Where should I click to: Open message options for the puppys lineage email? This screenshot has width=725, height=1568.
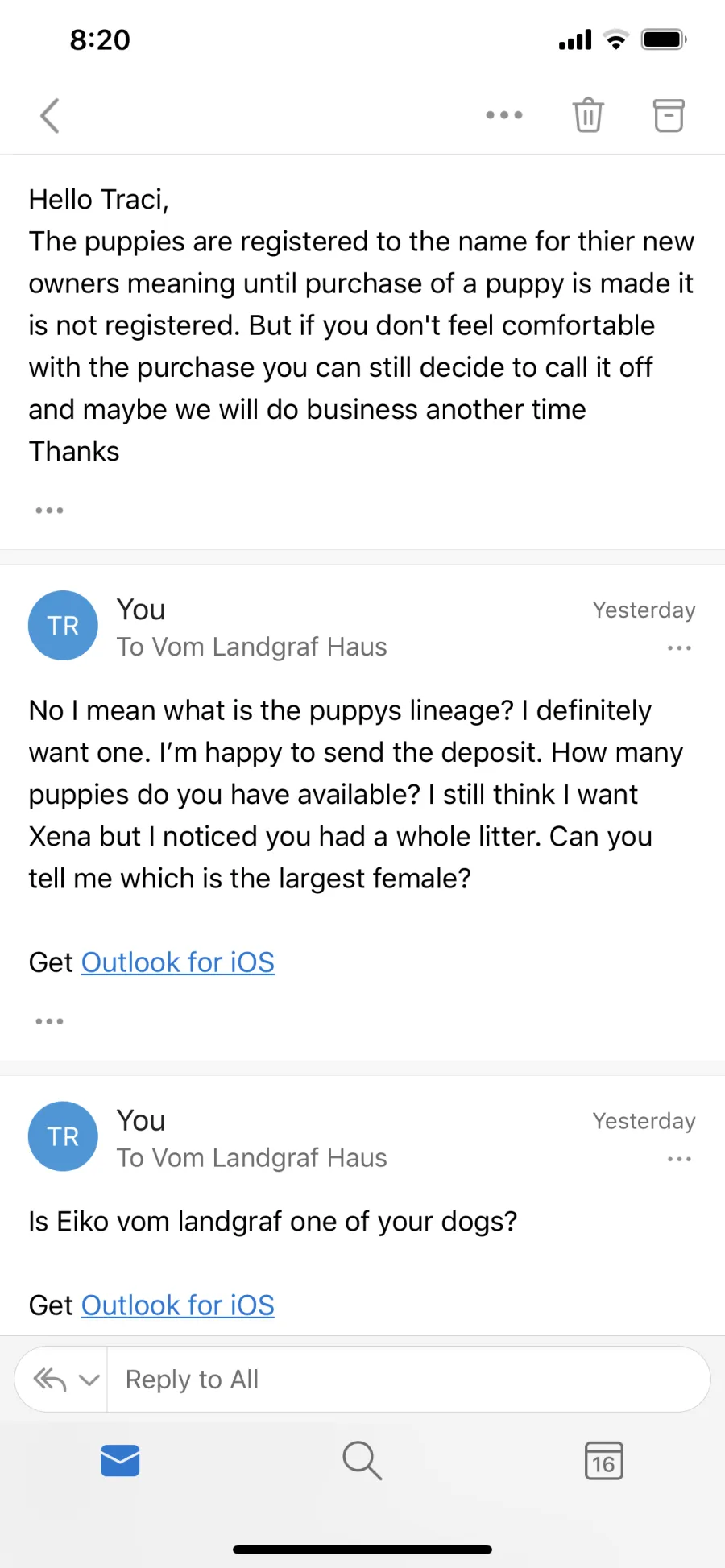pos(679,648)
